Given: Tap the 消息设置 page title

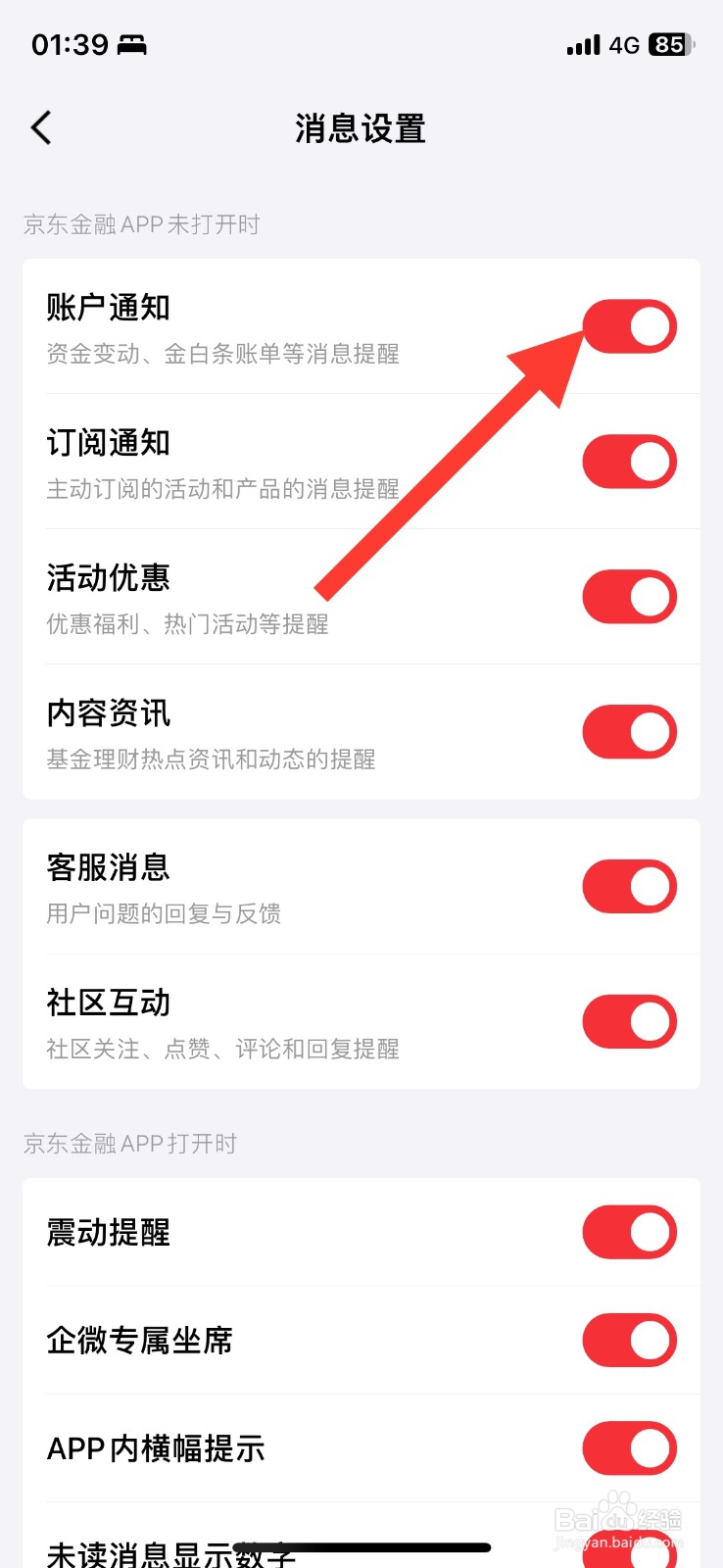Looking at the screenshot, I should point(360,128).
